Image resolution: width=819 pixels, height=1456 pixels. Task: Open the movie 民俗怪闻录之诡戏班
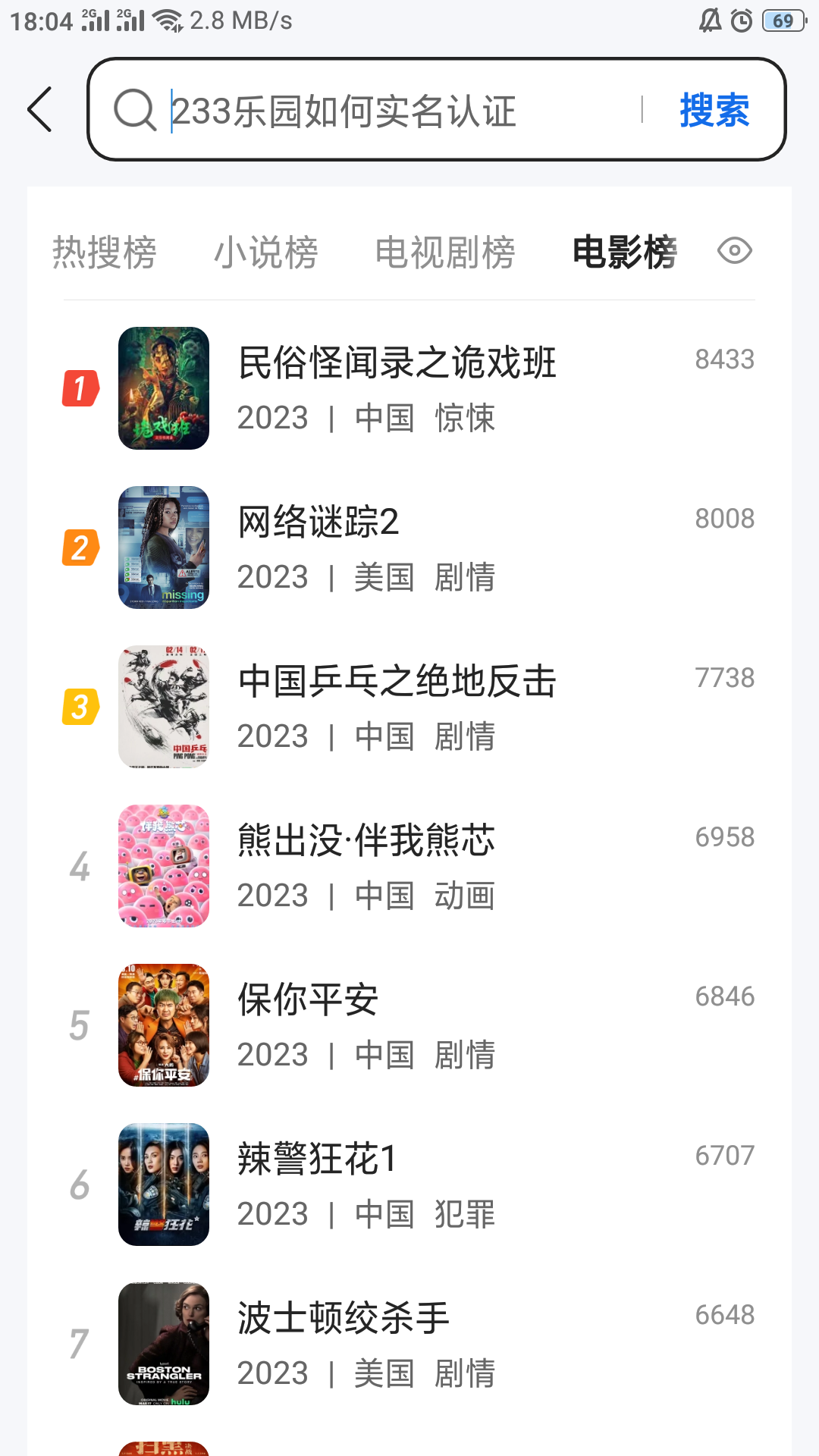tap(397, 363)
